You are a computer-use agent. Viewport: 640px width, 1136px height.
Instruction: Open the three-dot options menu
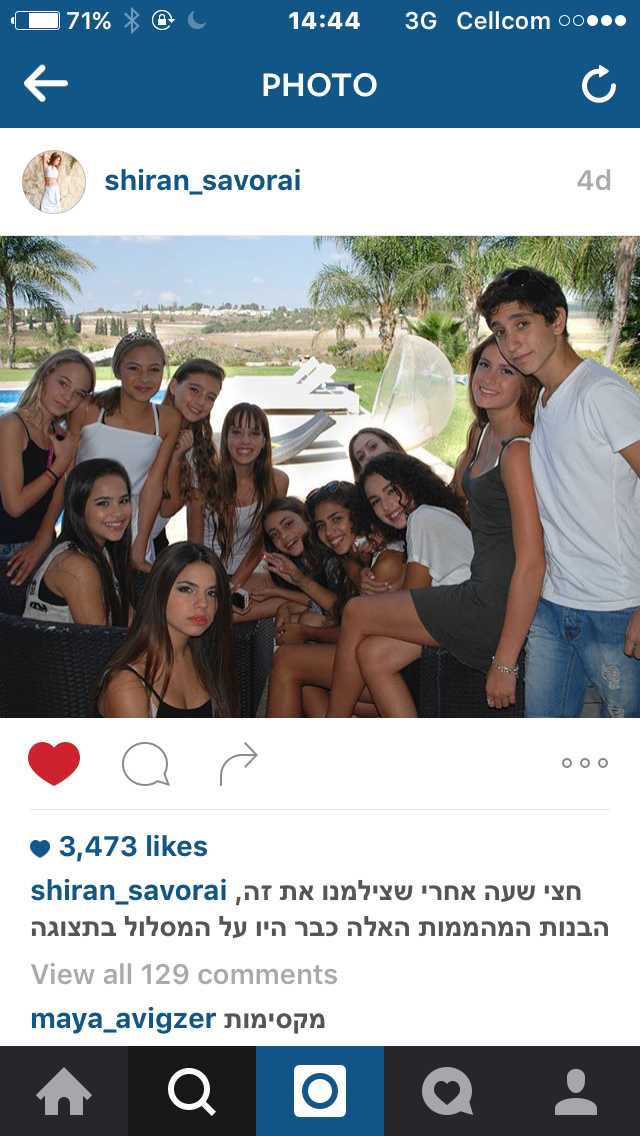tap(585, 763)
